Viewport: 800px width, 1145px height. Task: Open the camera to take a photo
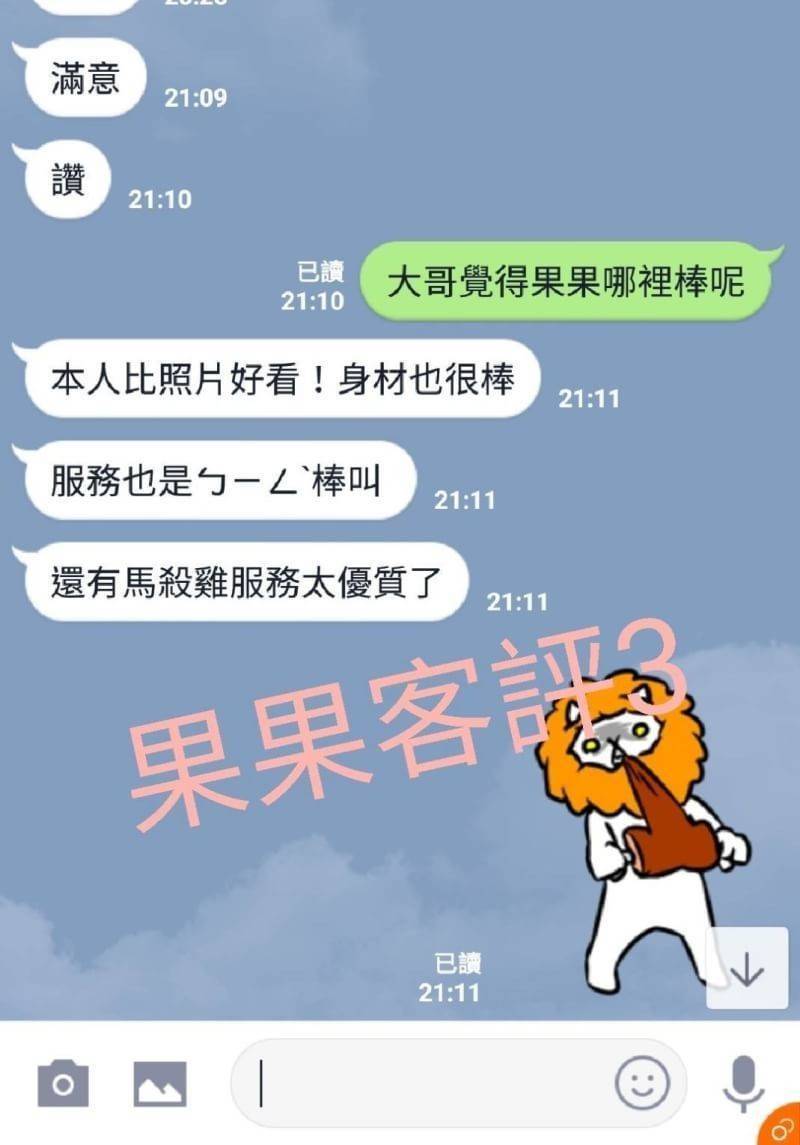(x=63, y=1084)
